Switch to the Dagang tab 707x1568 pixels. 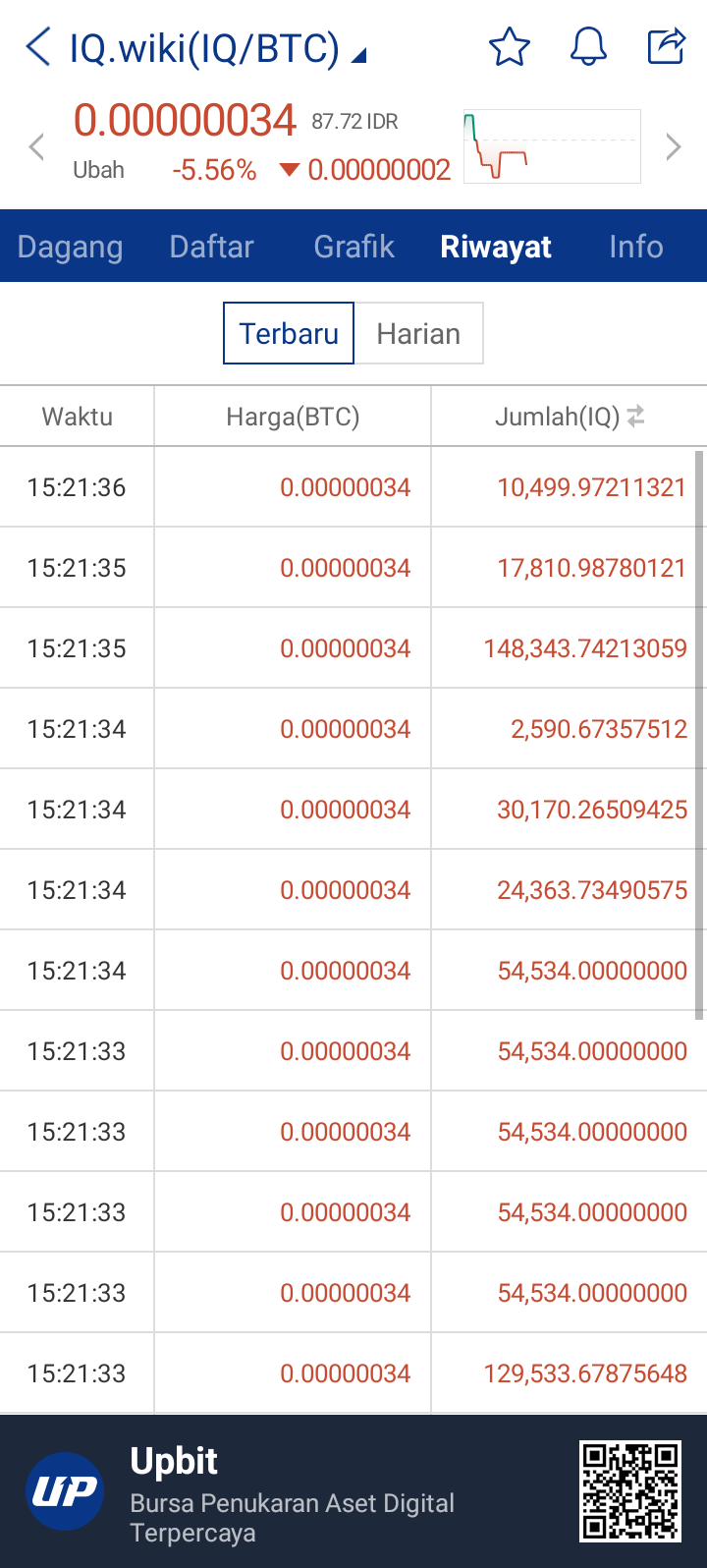point(71,247)
